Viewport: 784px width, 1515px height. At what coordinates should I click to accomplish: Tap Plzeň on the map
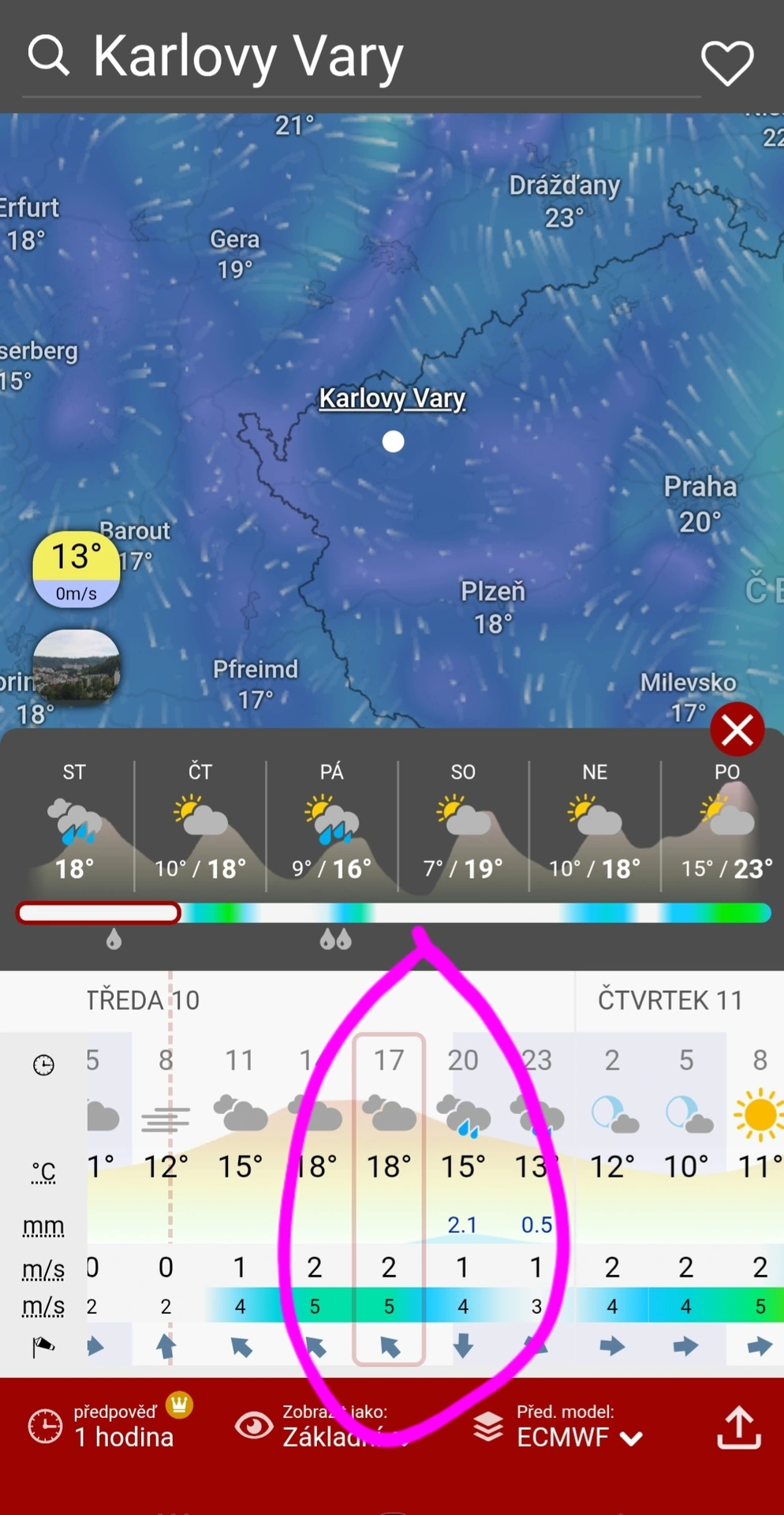(492, 606)
